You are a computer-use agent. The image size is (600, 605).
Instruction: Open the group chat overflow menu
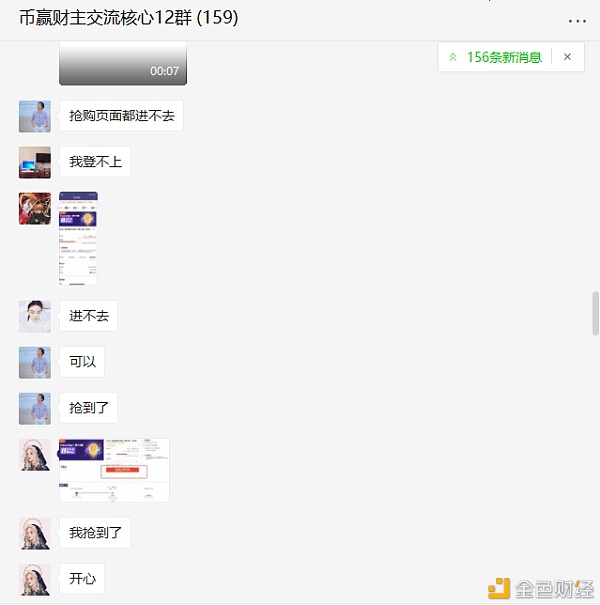point(577,20)
